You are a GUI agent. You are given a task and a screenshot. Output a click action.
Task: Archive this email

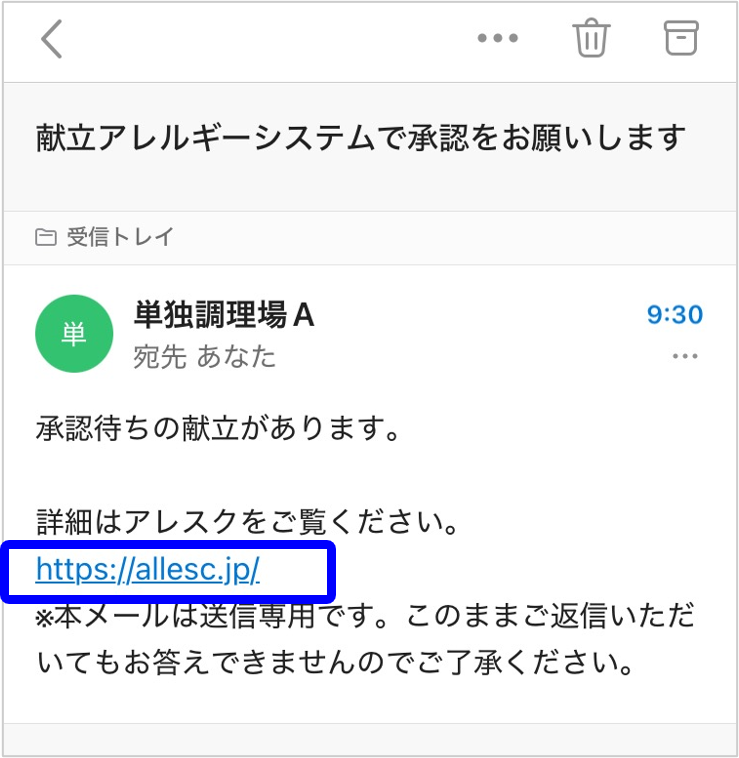pos(681,38)
